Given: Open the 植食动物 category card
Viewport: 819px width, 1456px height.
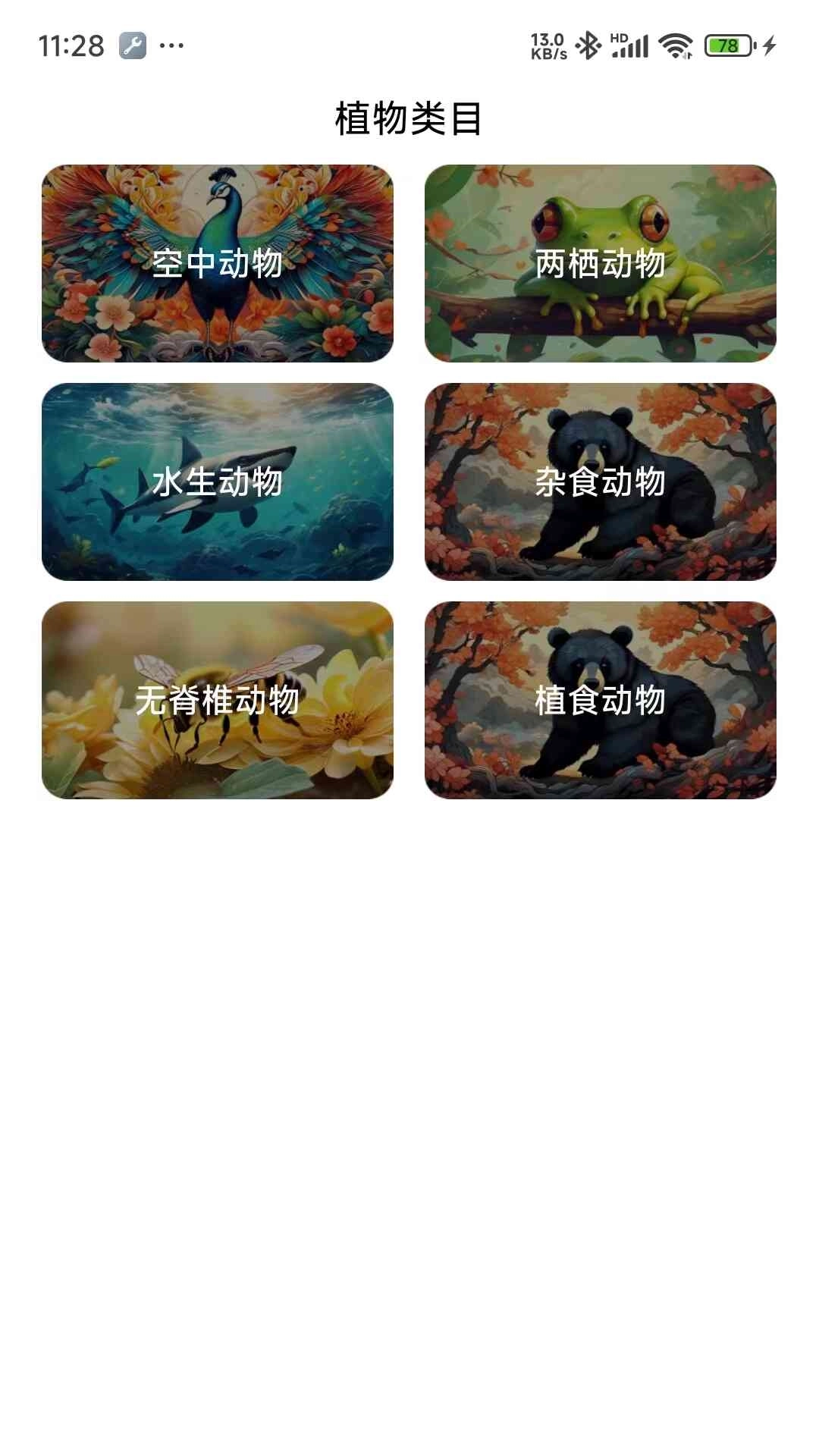Looking at the screenshot, I should click(603, 699).
